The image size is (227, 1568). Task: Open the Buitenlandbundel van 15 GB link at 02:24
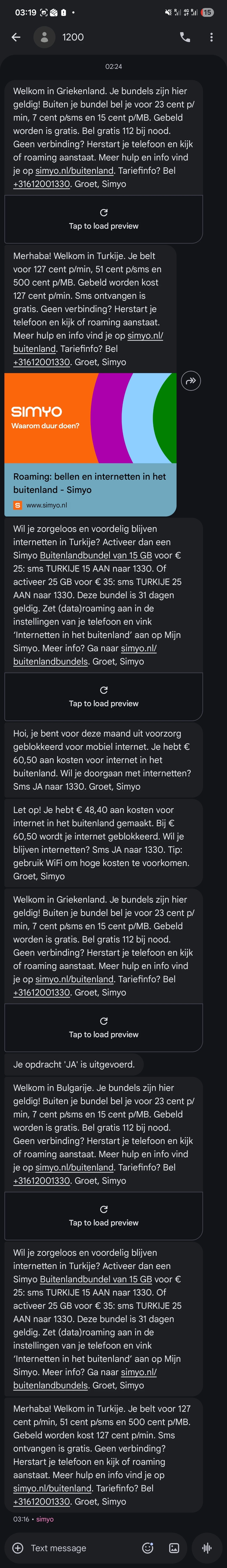[x=95, y=555]
